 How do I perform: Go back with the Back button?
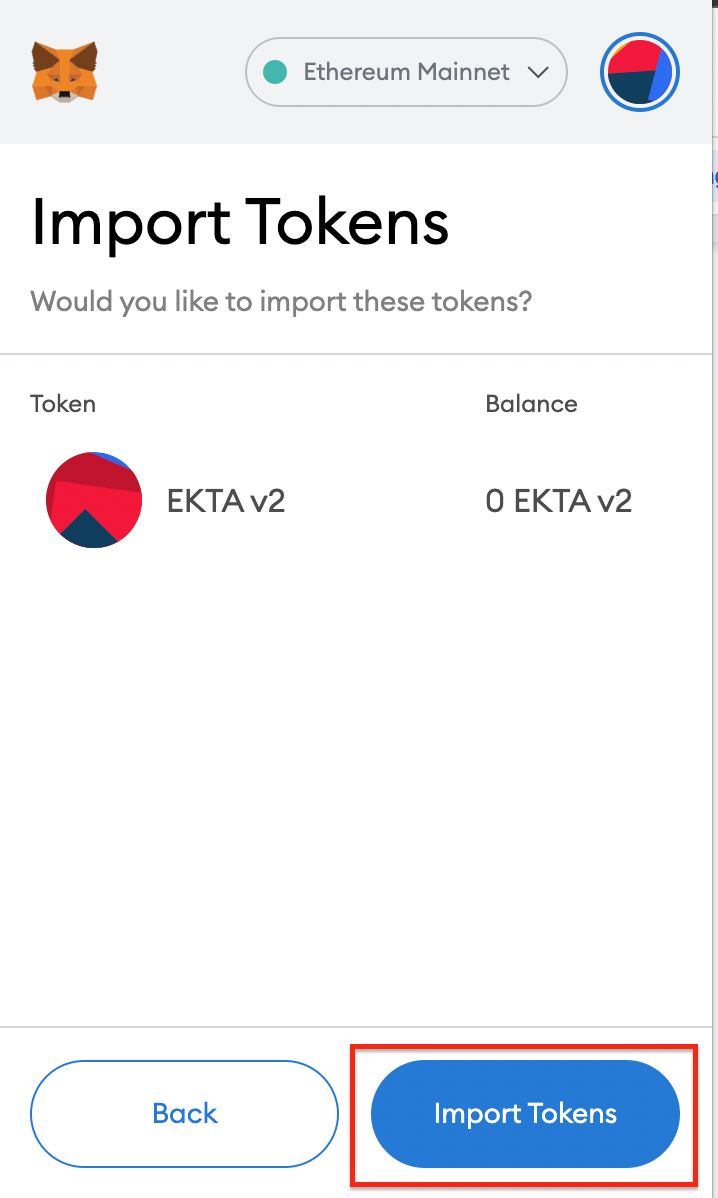coord(185,1113)
